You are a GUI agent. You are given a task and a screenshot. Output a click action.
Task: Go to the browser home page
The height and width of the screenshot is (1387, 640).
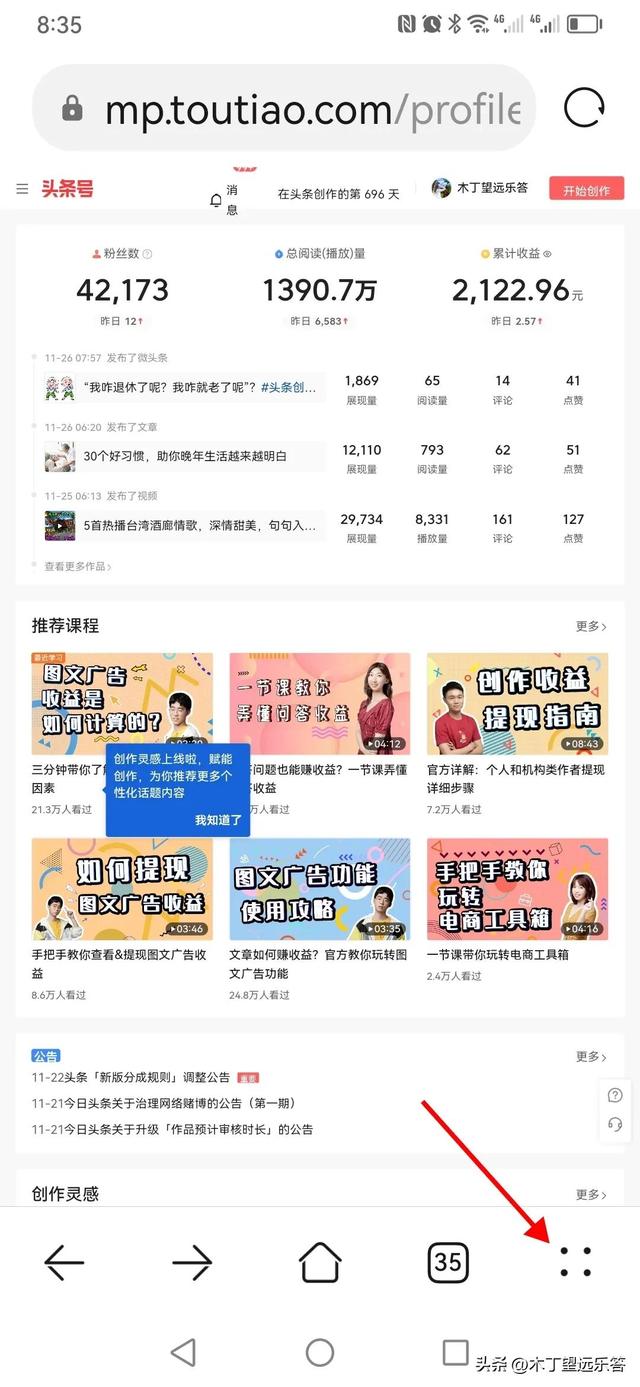(320, 1262)
